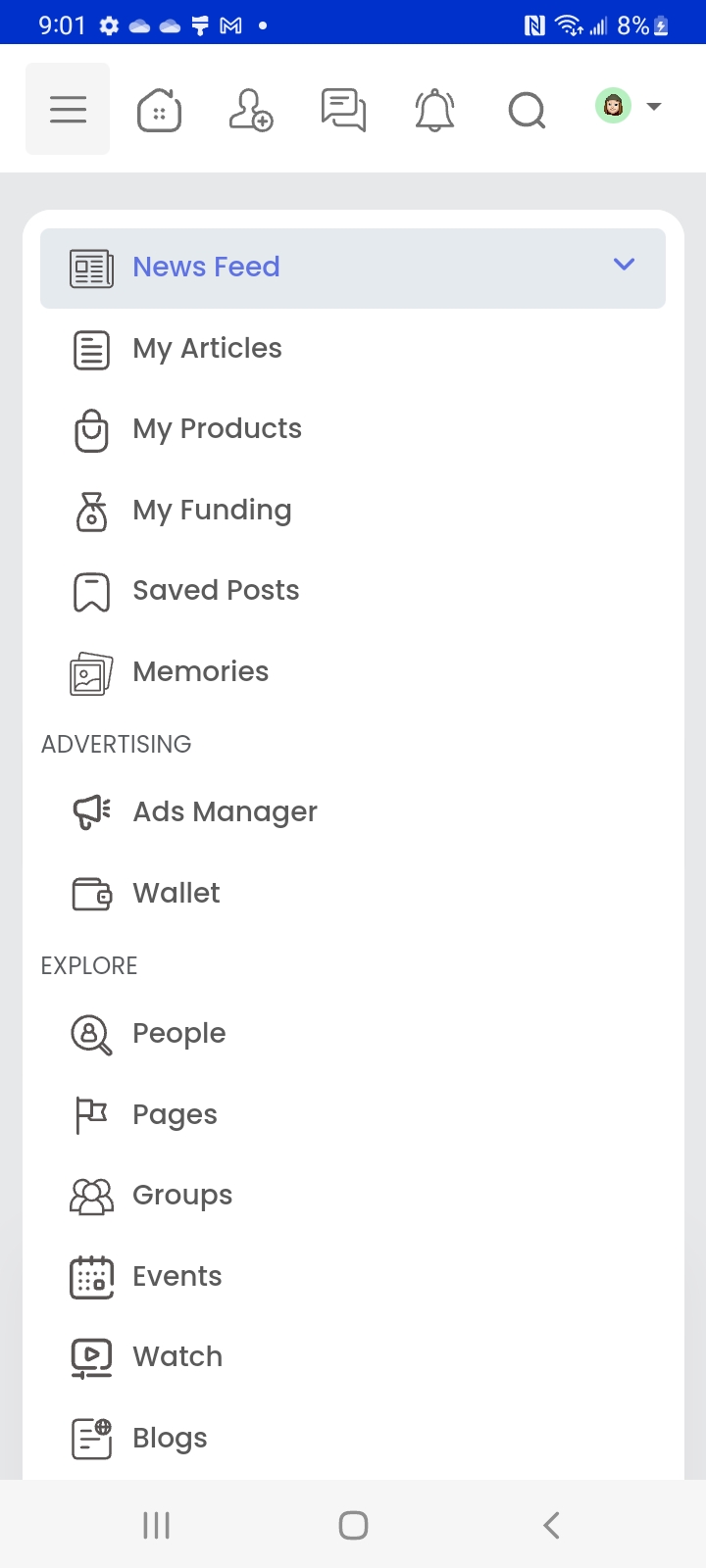Viewport: 706px width, 1568px height.
Task: Open the profile avatar dropdown
Action: pos(629,106)
